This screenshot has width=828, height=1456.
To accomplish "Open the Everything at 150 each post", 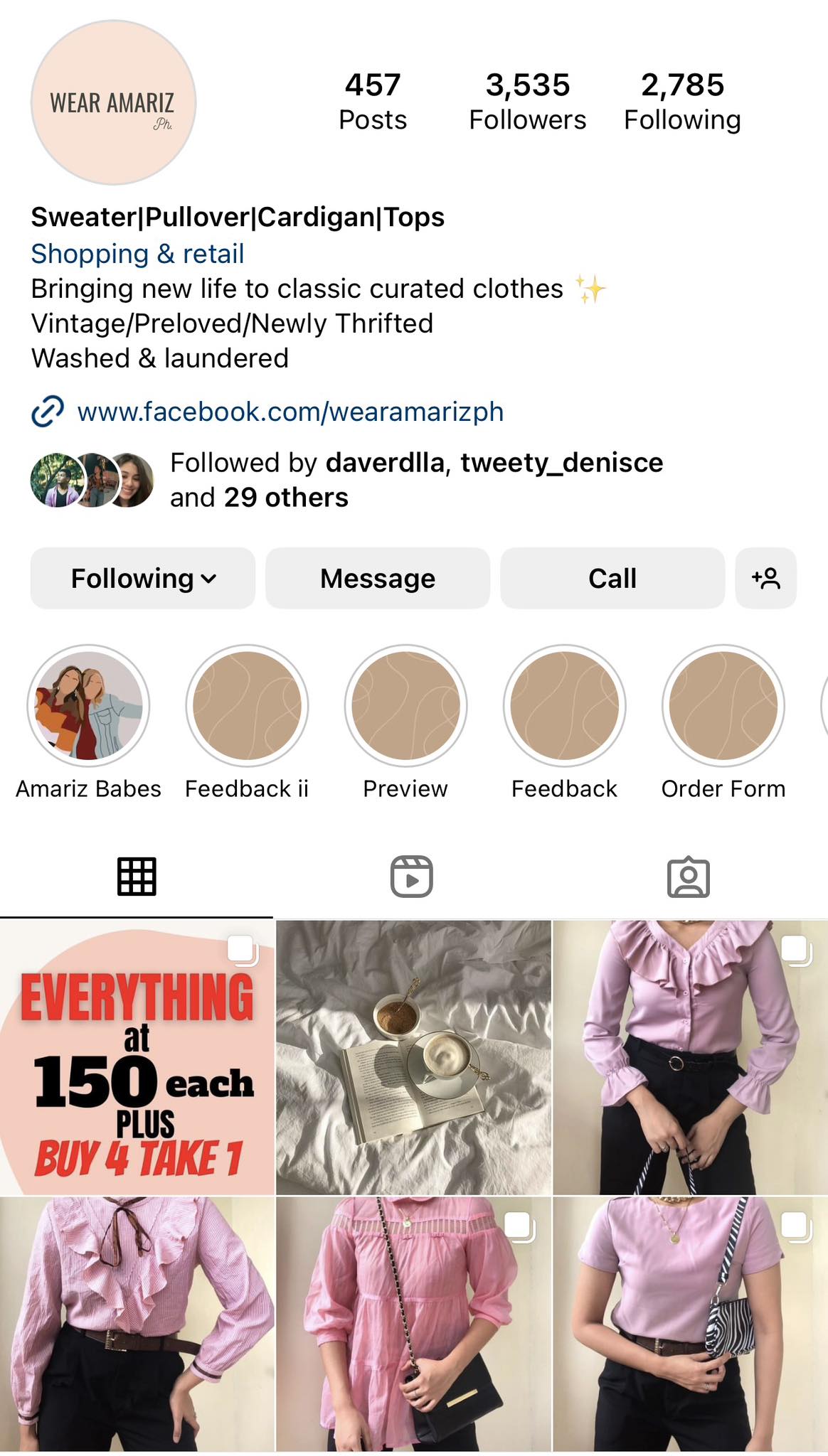I will [x=137, y=1057].
